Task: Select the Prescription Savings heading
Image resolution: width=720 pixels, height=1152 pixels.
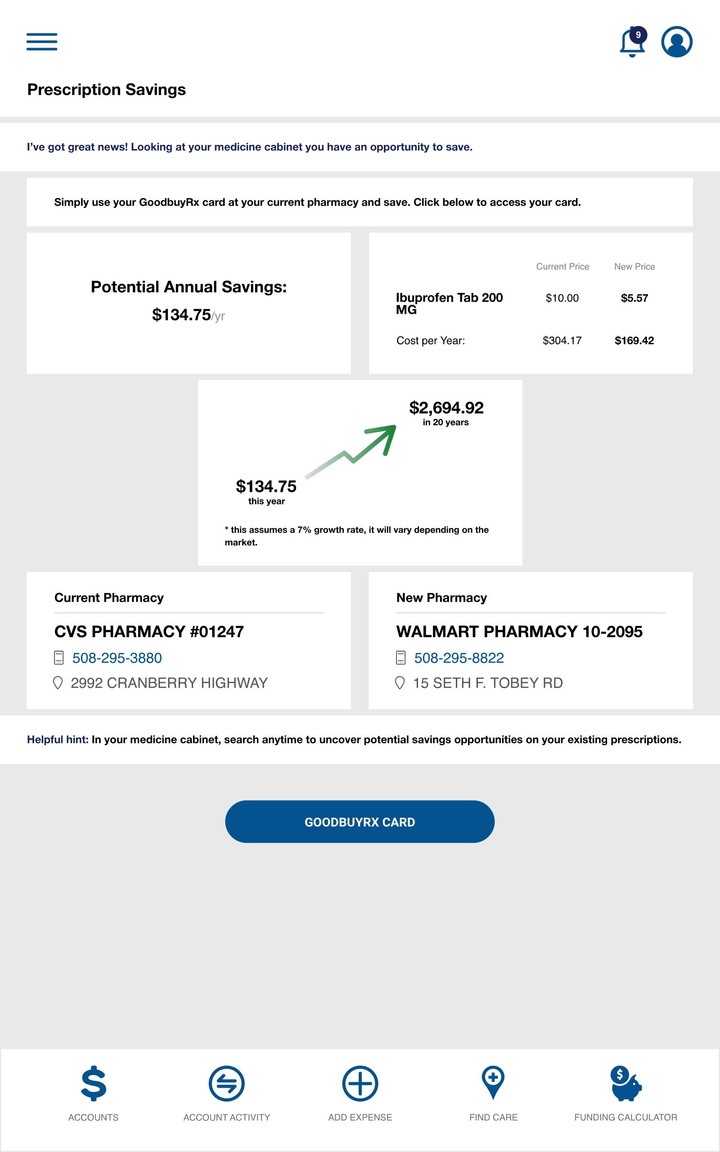Action: [x=107, y=89]
